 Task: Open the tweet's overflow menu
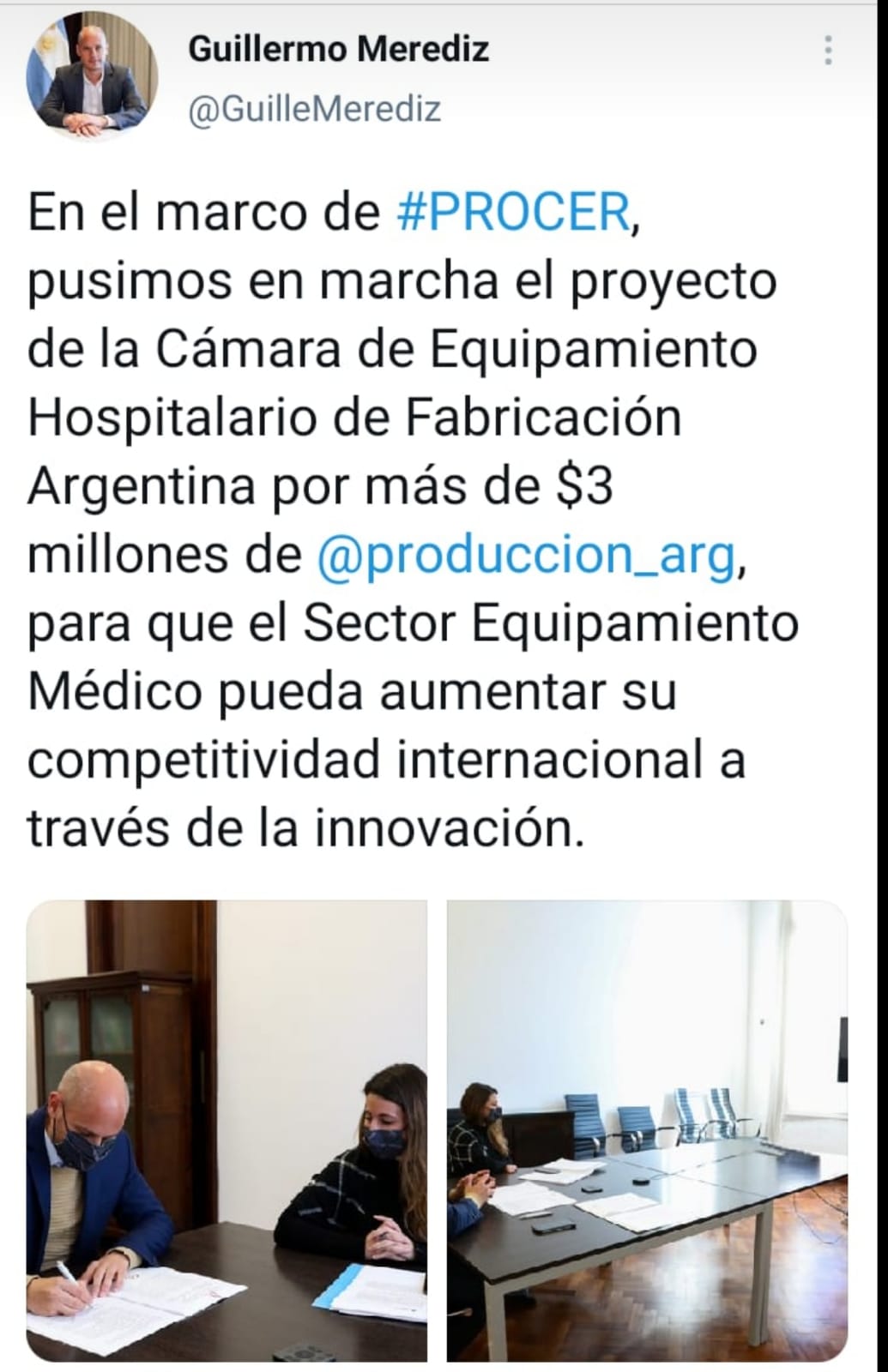pos(827,51)
